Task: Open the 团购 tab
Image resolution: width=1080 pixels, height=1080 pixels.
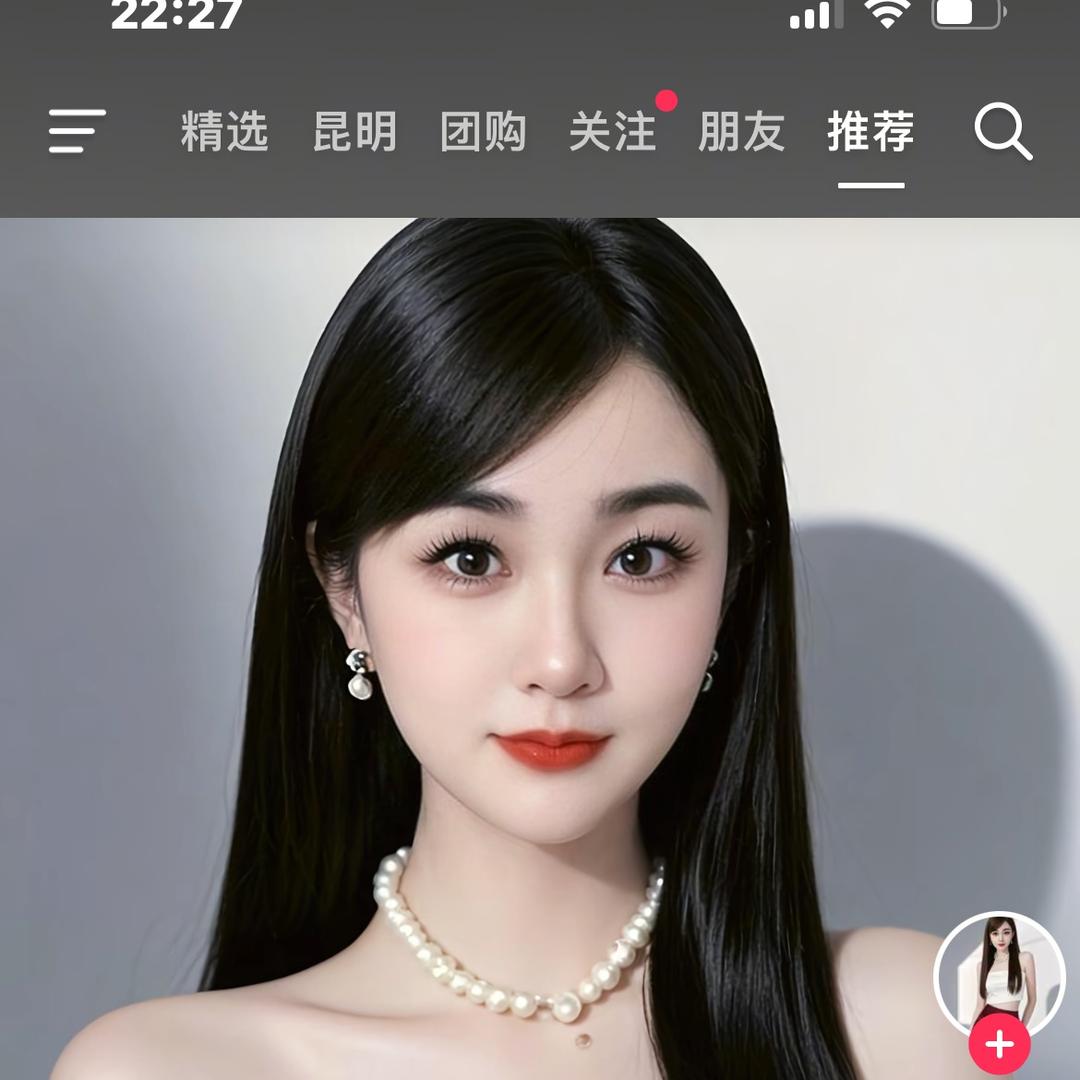Action: [x=483, y=132]
